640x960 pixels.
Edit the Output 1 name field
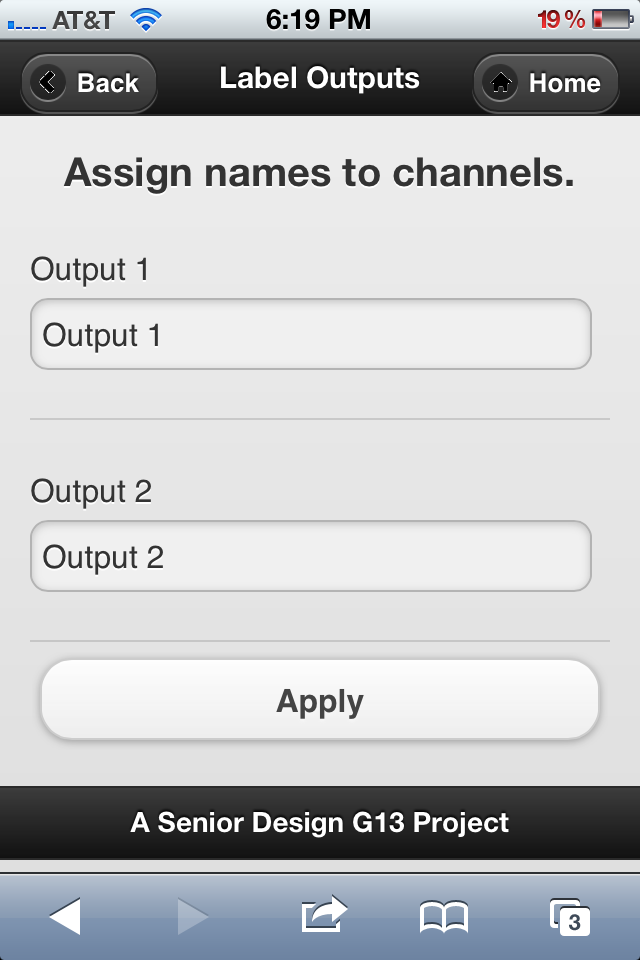(x=311, y=335)
